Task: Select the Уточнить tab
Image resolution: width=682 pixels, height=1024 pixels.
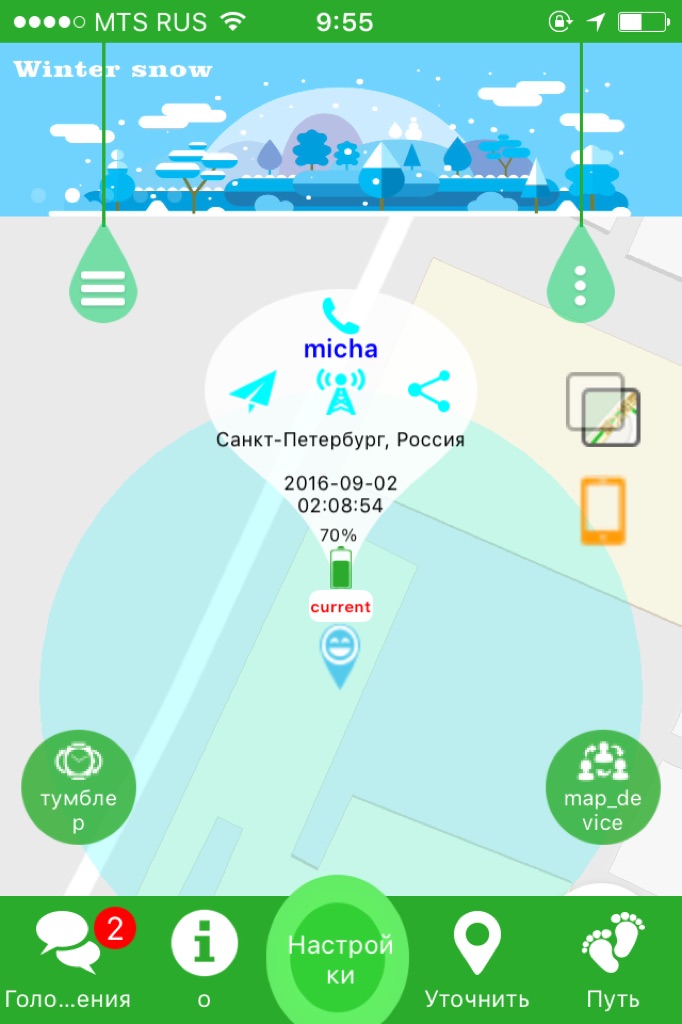Action: click(477, 960)
